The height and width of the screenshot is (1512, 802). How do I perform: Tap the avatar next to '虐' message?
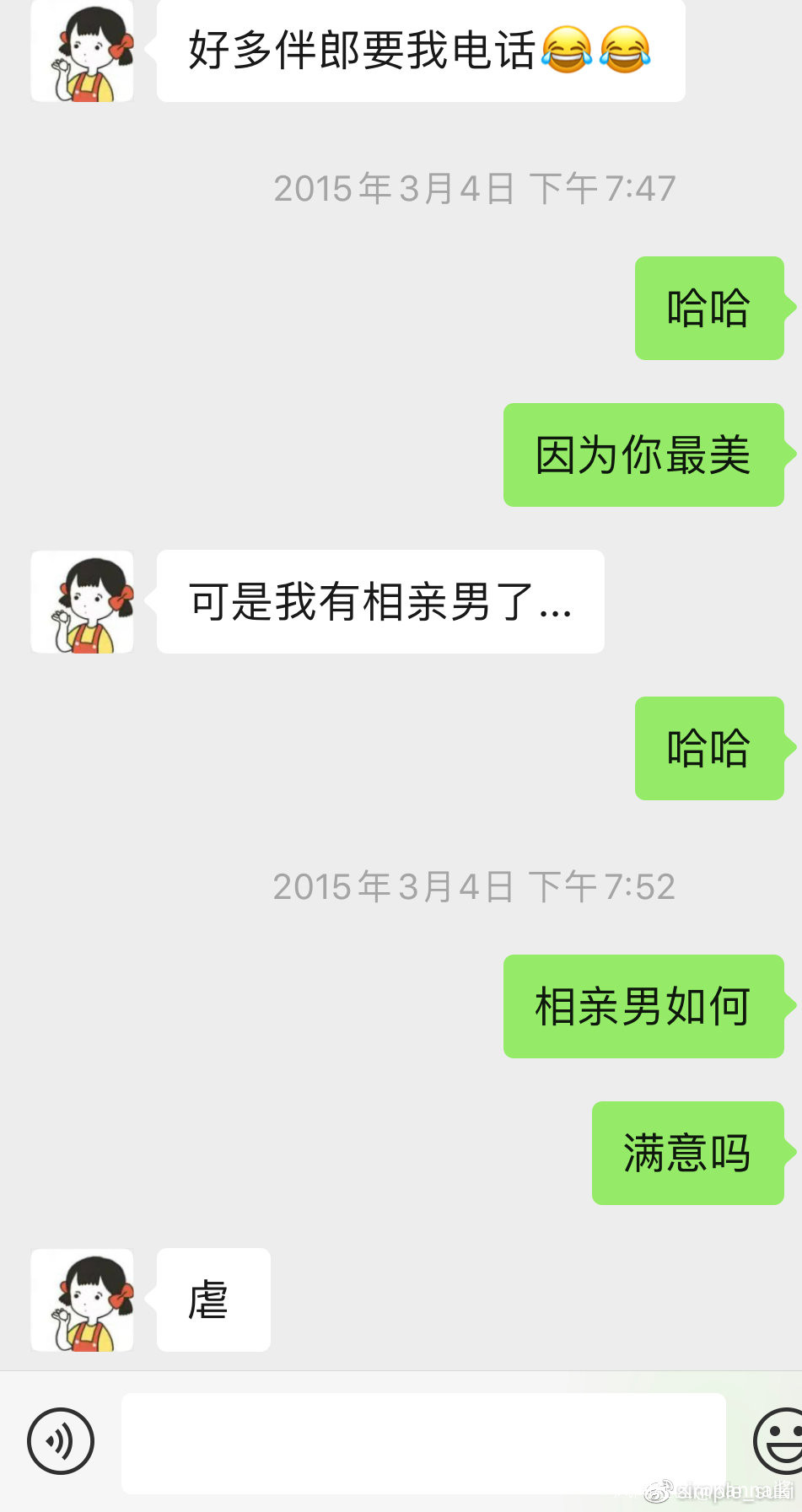[x=83, y=1300]
